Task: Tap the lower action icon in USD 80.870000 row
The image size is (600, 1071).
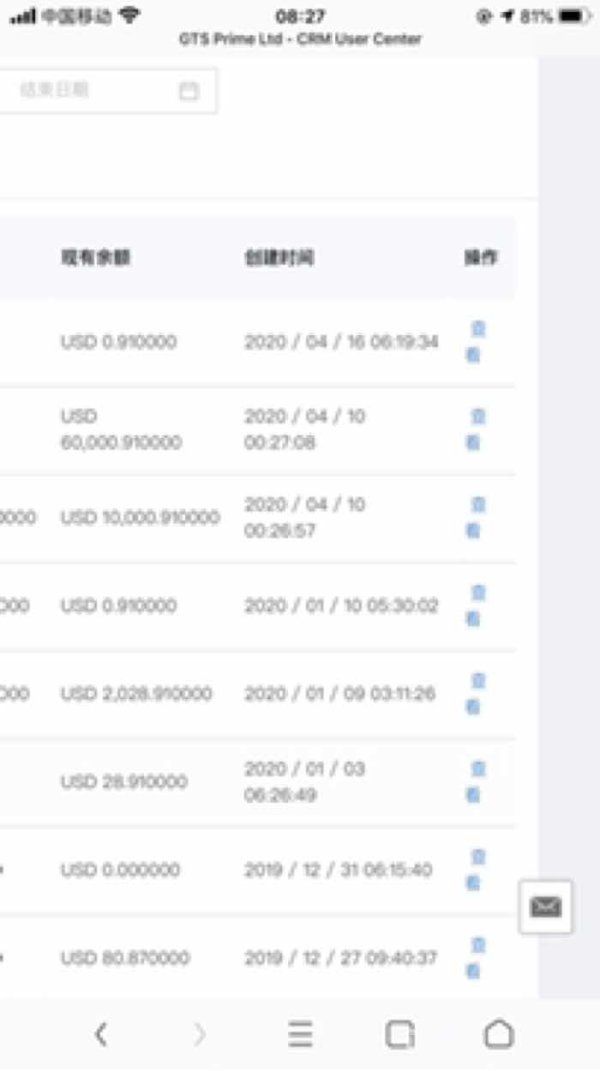Action: coord(473,971)
